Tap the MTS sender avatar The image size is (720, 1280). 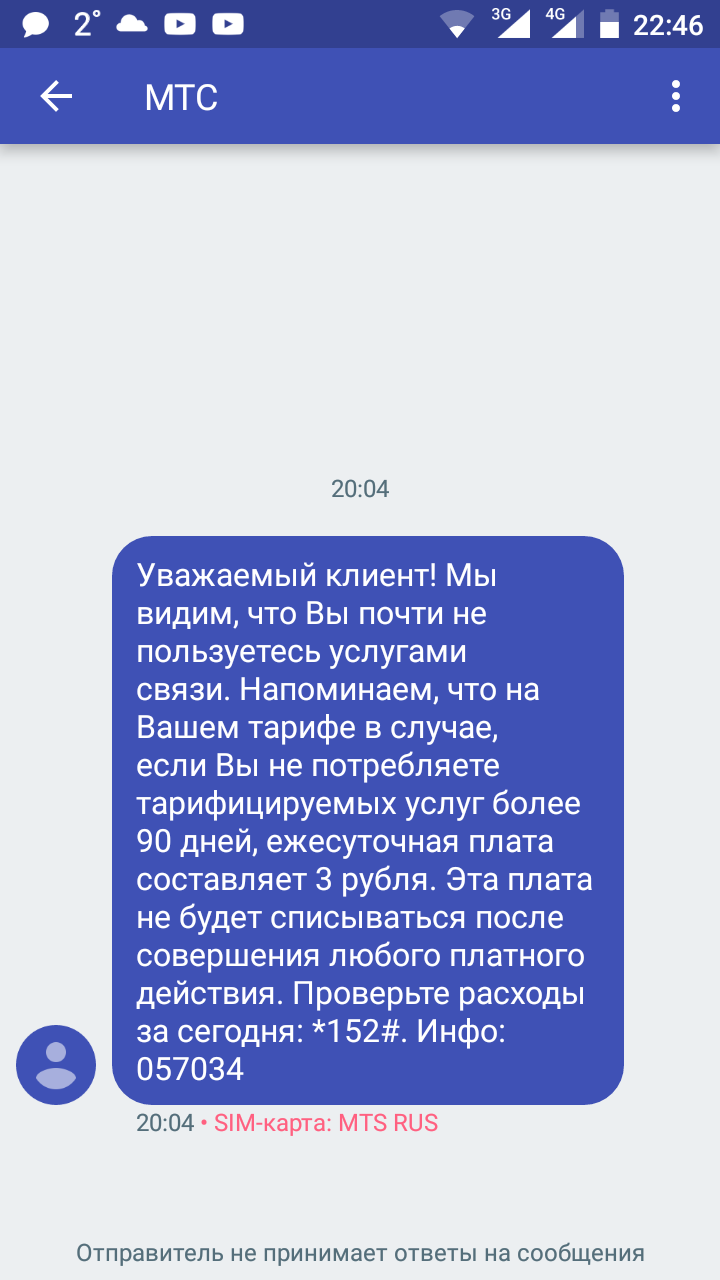pos(56,1065)
